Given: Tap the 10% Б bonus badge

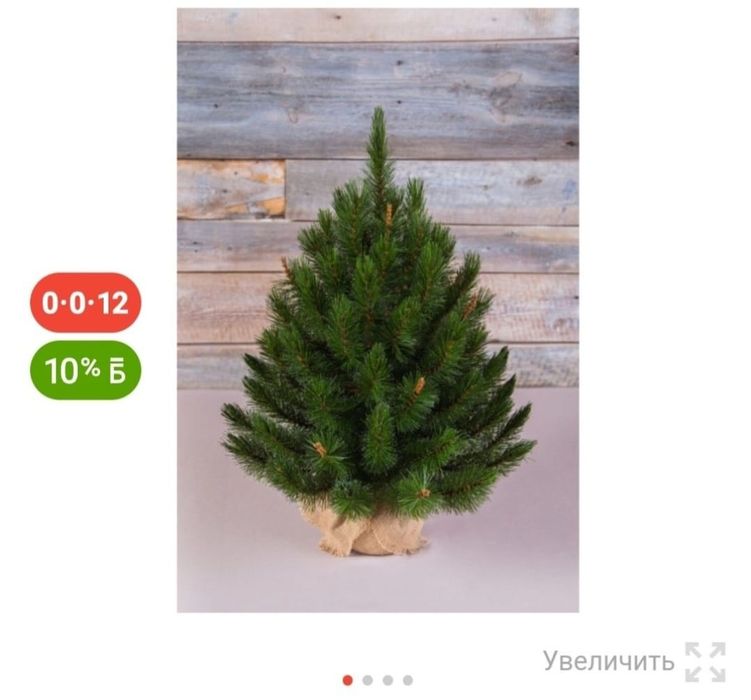Looking at the screenshot, I should pos(85,370).
